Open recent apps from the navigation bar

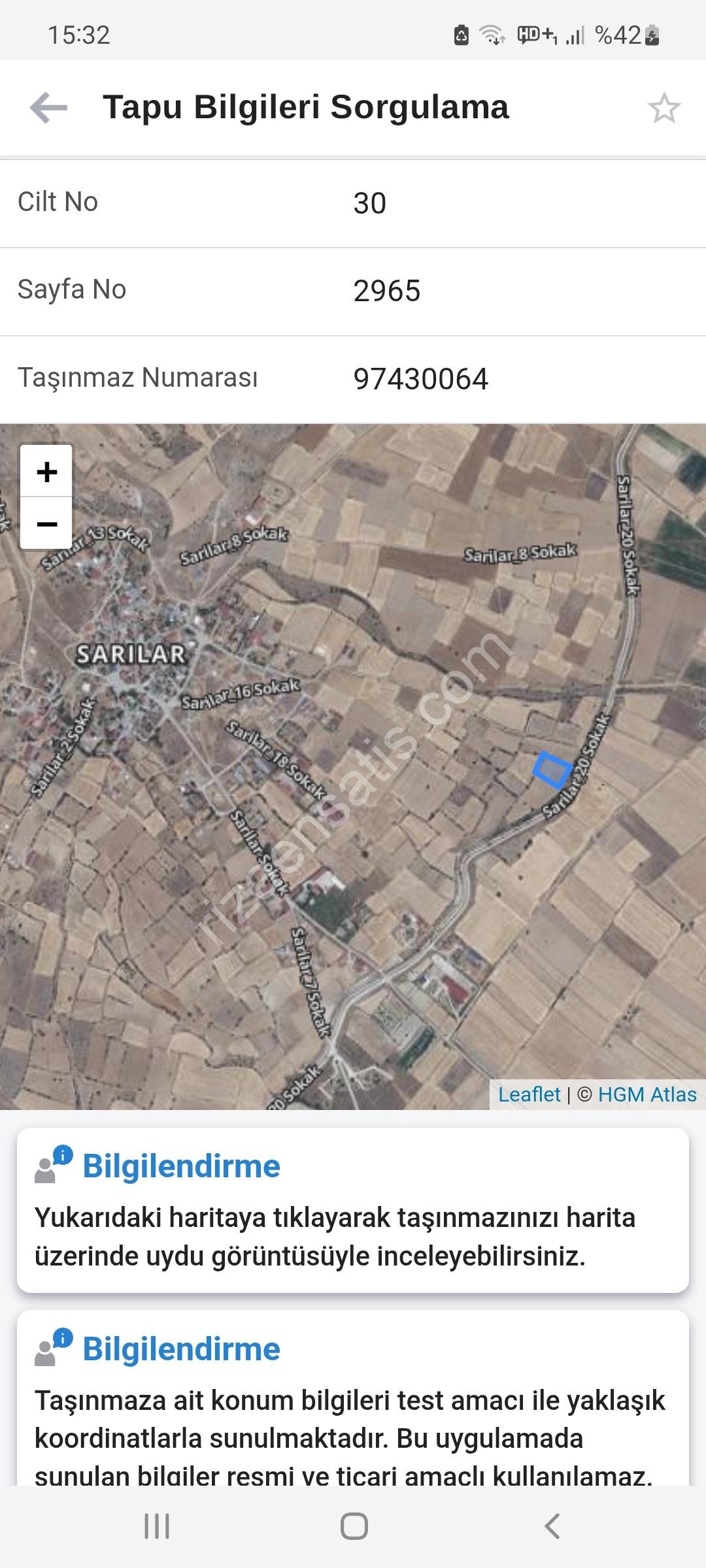[x=157, y=1527]
